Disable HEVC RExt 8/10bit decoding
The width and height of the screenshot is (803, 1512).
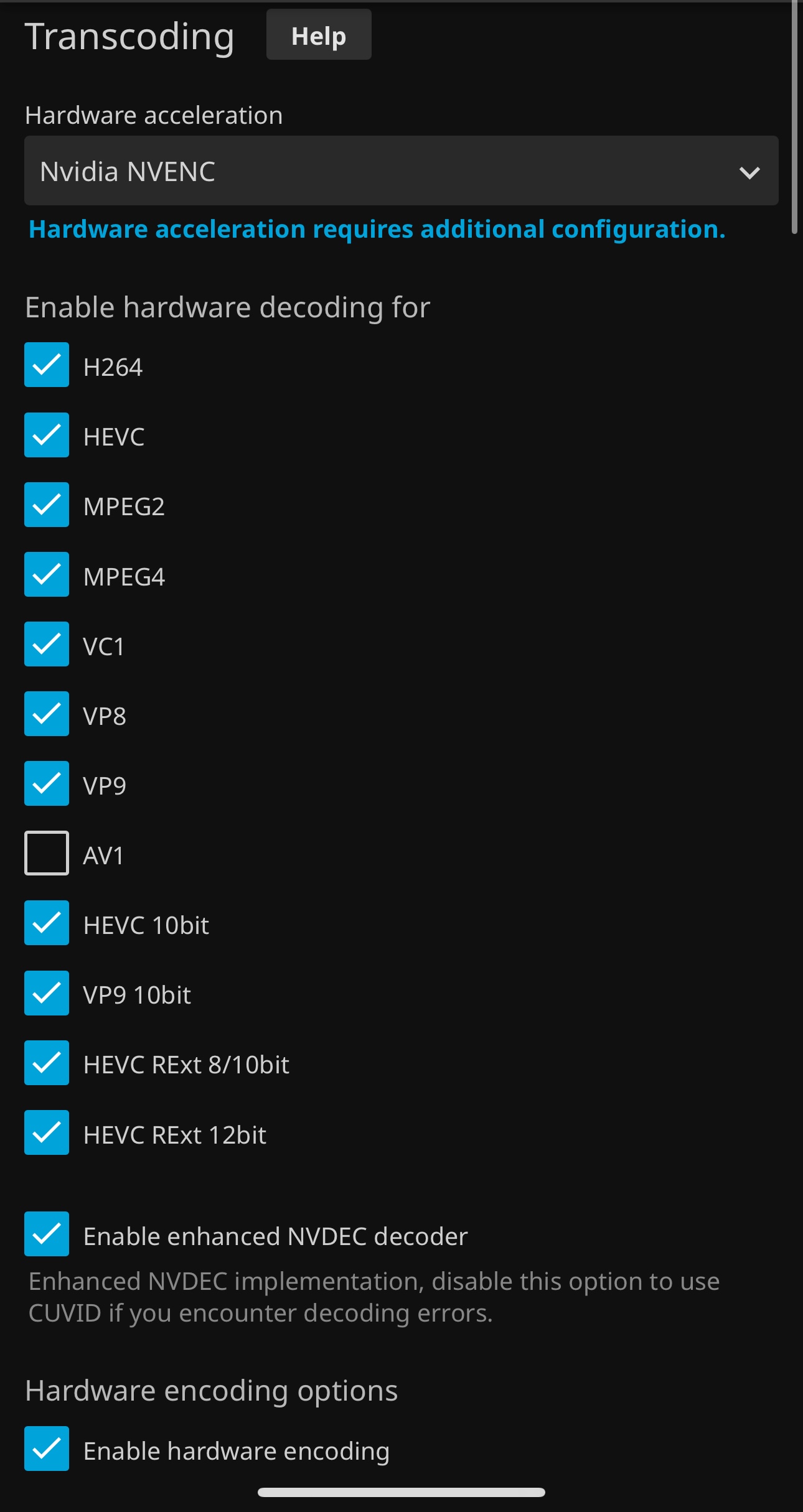click(x=47, y=1063)
